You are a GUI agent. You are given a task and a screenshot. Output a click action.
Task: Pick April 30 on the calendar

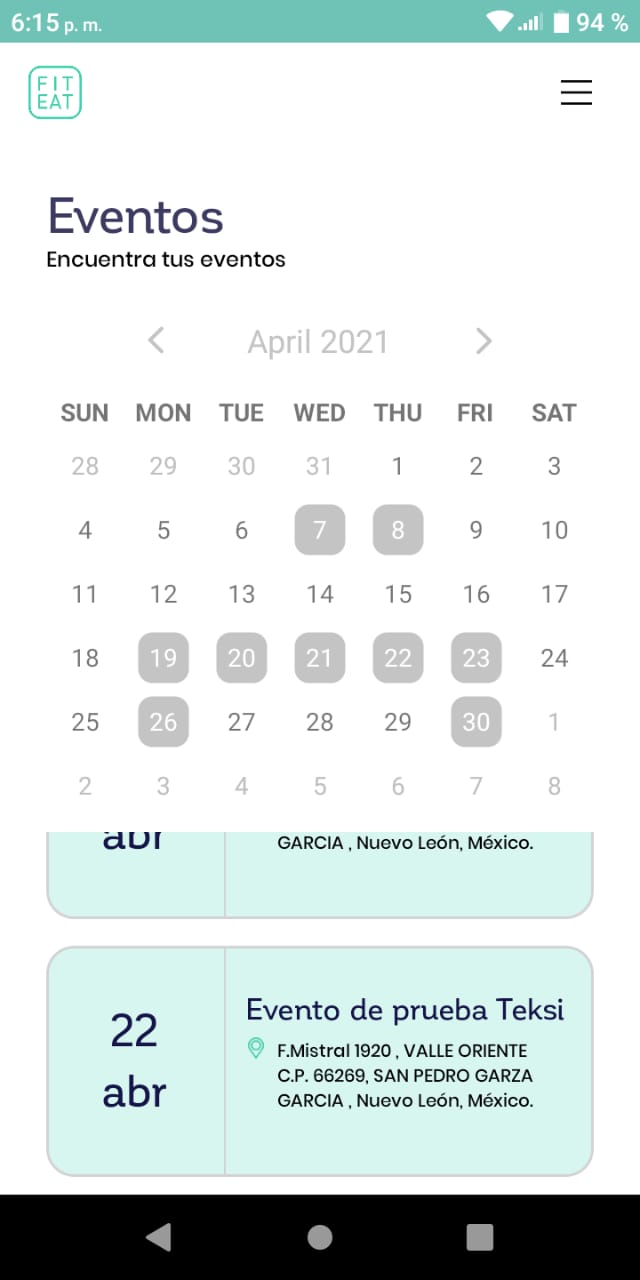[476, 722]
